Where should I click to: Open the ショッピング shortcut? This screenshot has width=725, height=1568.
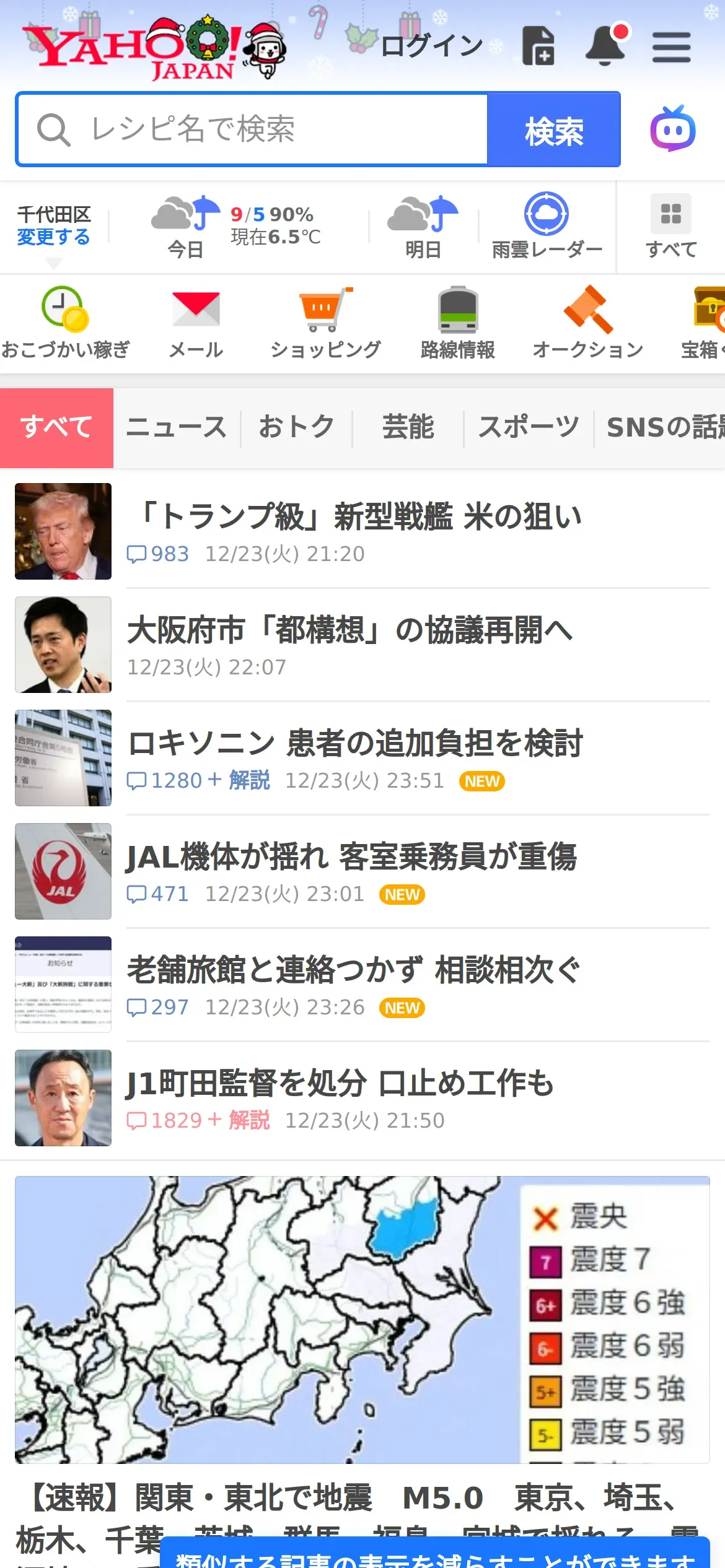coord(325,323)
